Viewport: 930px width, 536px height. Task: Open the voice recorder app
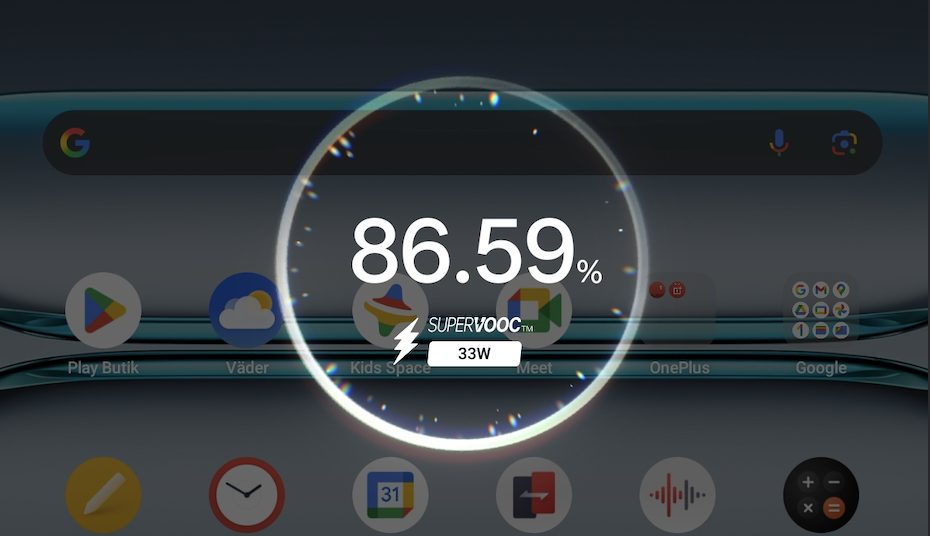[677, 495]
